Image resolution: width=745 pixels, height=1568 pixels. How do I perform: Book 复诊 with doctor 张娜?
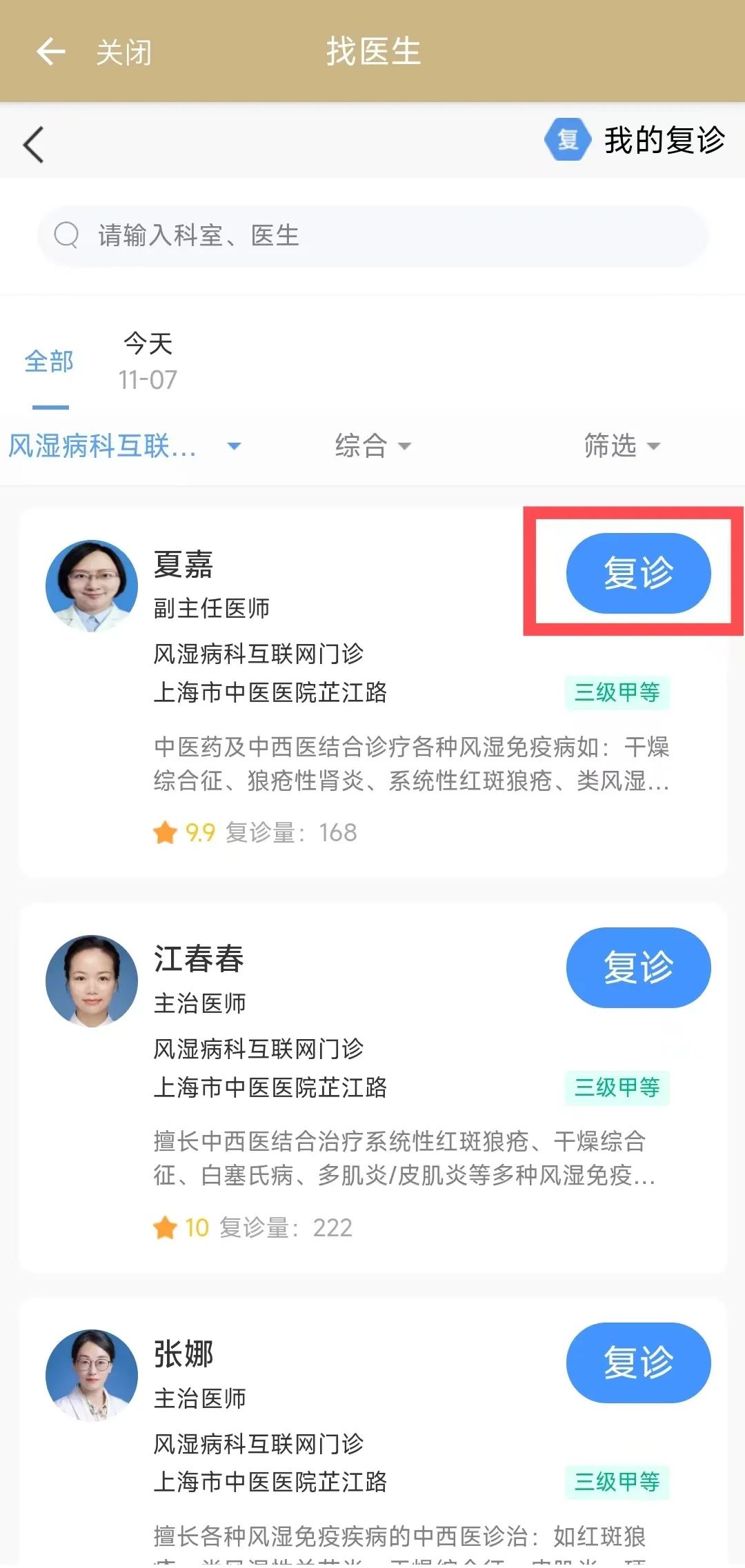[x=638, y=1363]
